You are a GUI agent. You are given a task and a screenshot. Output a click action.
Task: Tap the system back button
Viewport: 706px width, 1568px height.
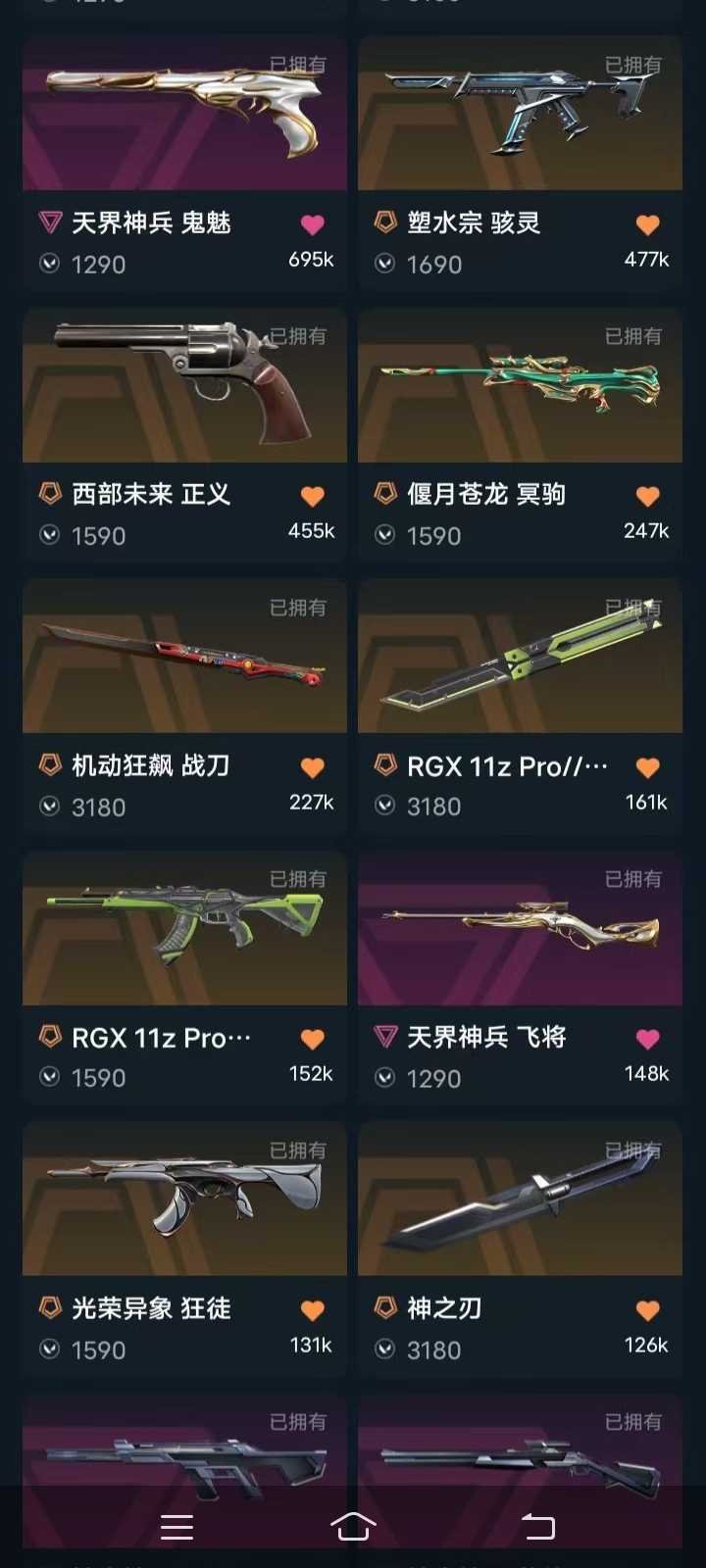coord(537,1526)
